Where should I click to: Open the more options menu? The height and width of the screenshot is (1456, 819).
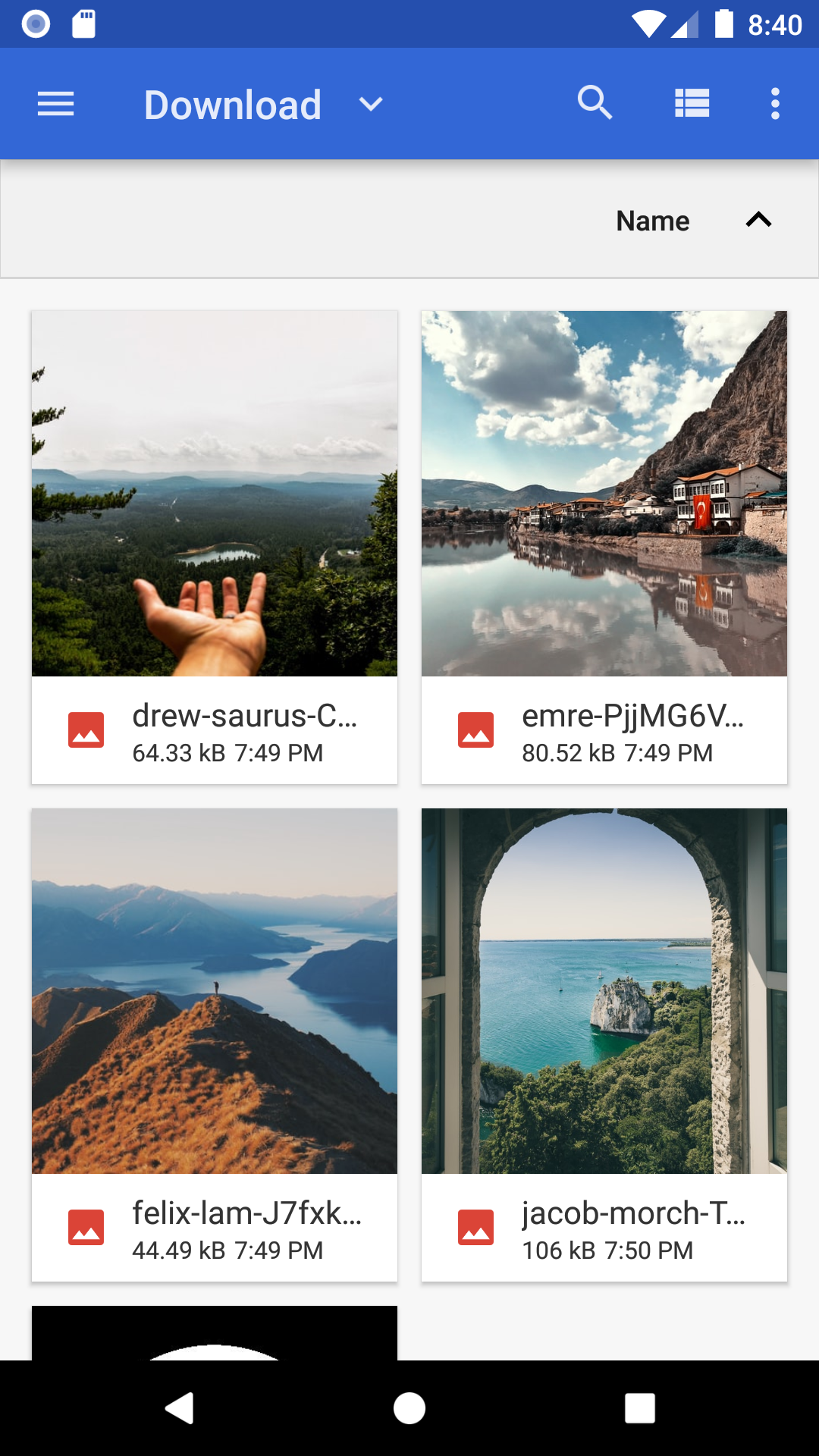coord(775,103)
